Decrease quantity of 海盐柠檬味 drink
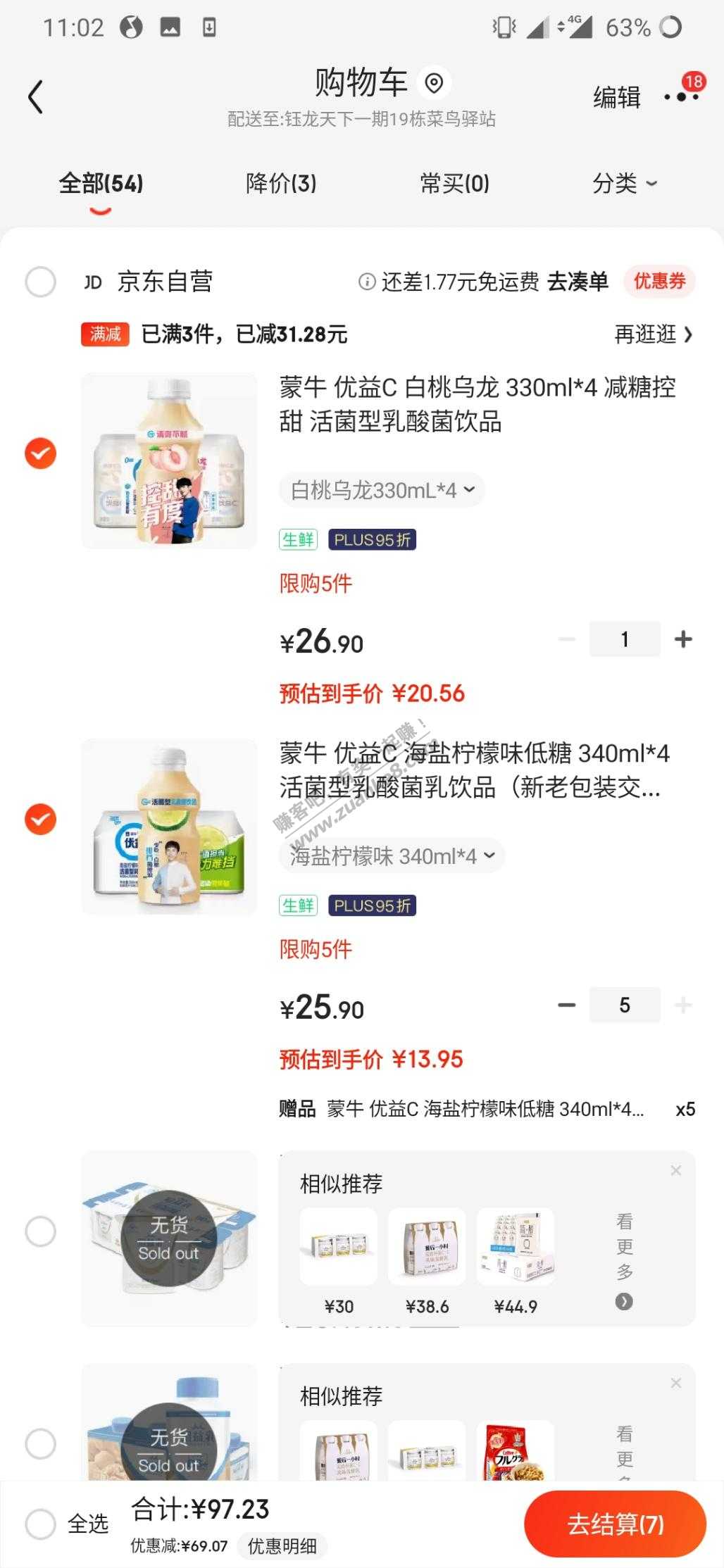The height and width of the screenshot is (1568, 724). point(567,1005)
